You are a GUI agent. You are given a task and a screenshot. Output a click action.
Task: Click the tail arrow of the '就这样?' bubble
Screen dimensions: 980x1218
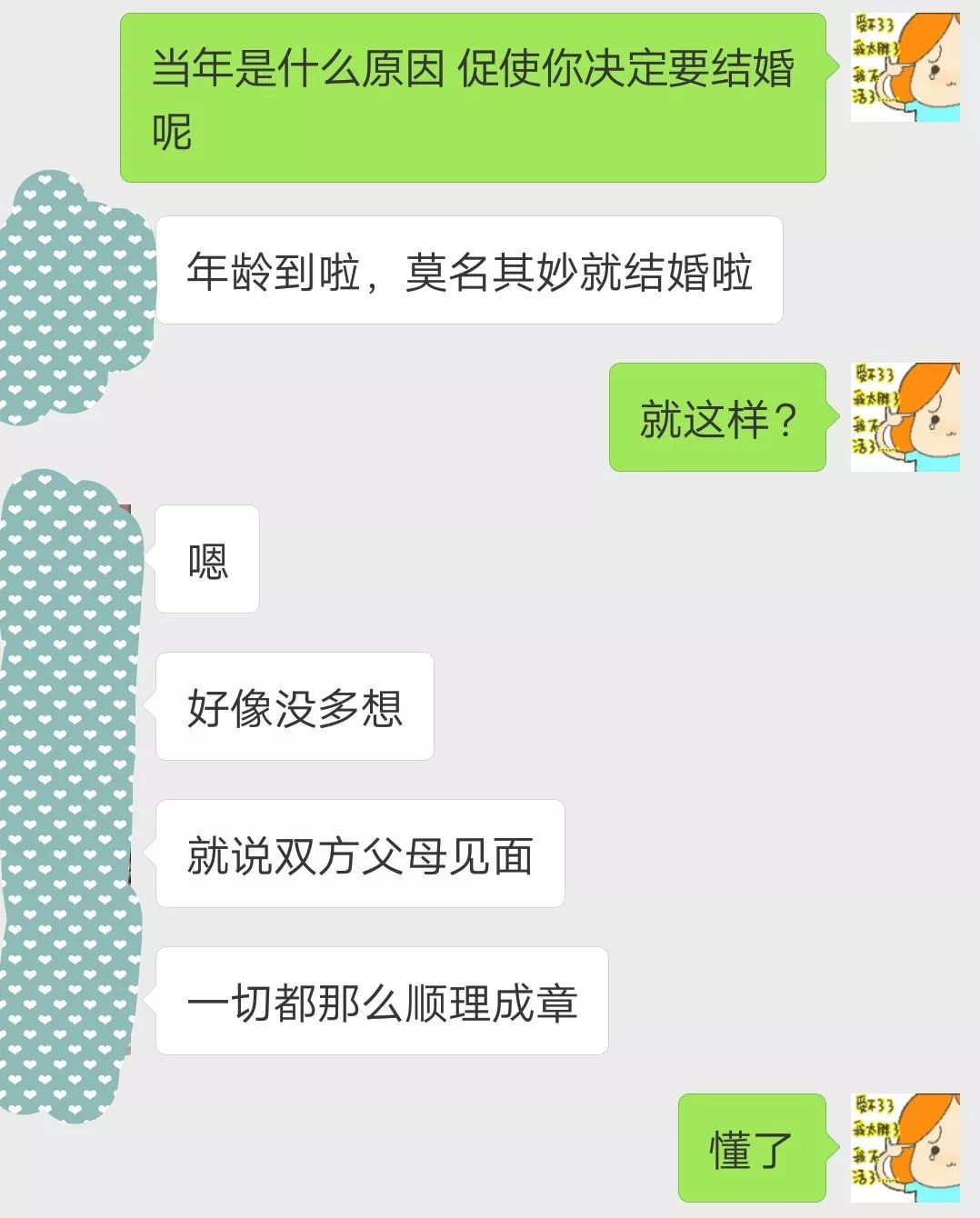point(832,418)
